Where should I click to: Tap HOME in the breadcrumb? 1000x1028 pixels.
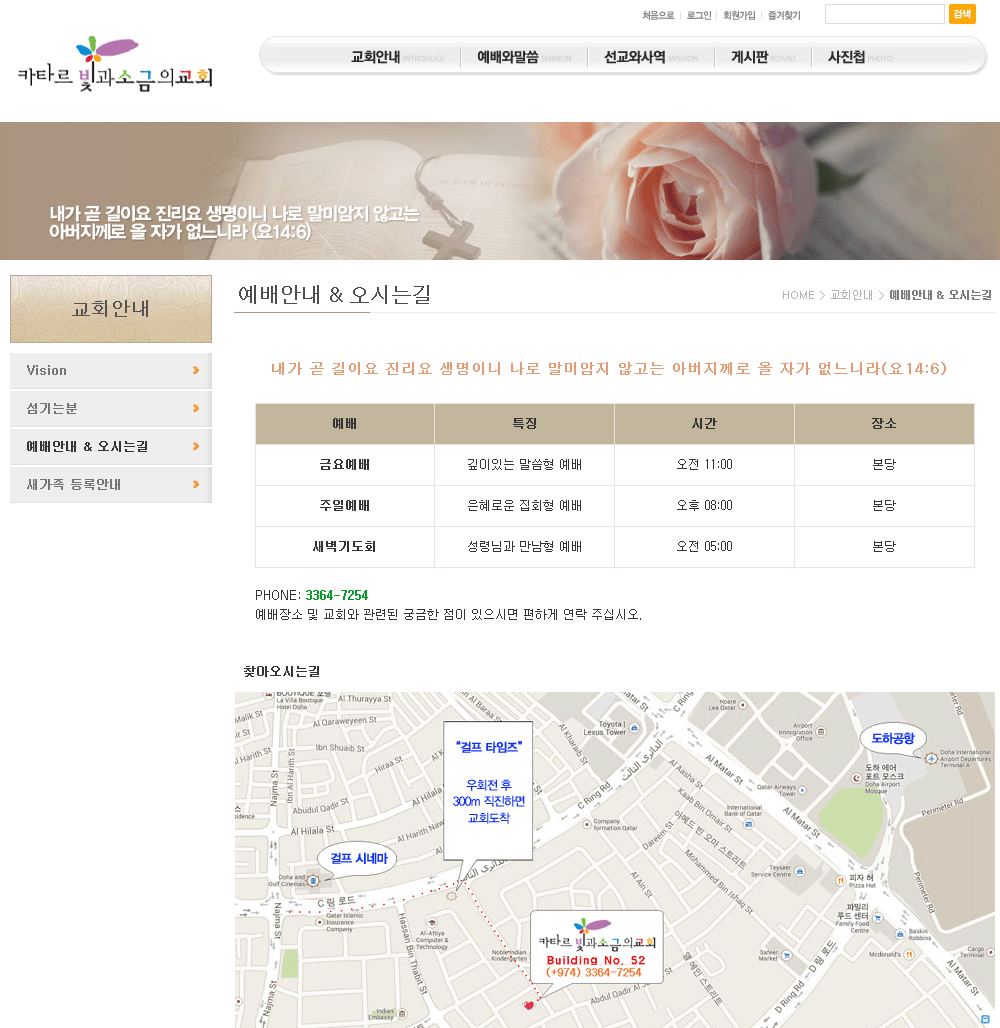click(x=798, y=295)
